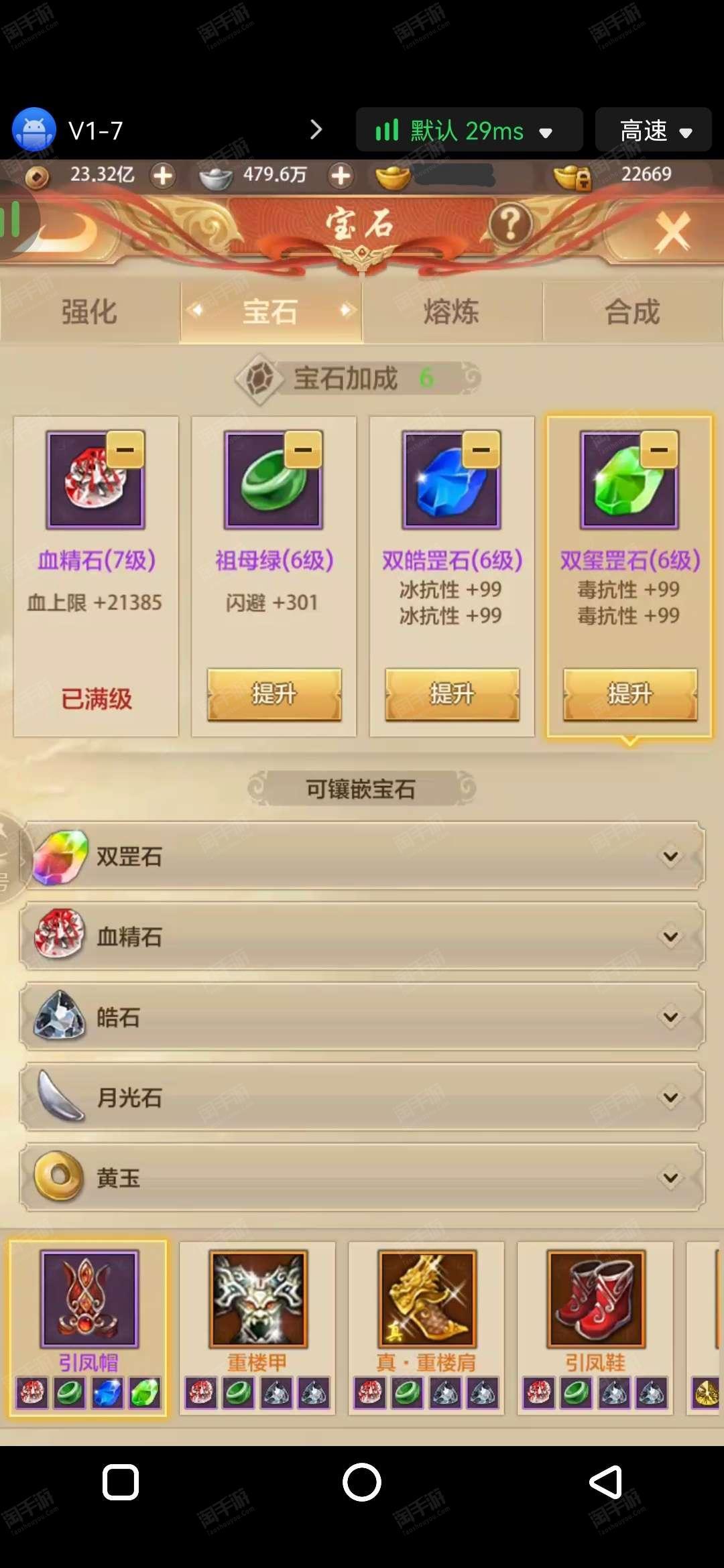Select the 重楼甲 equipment card
724x1568 pixels.
[x=257, y=1328]
